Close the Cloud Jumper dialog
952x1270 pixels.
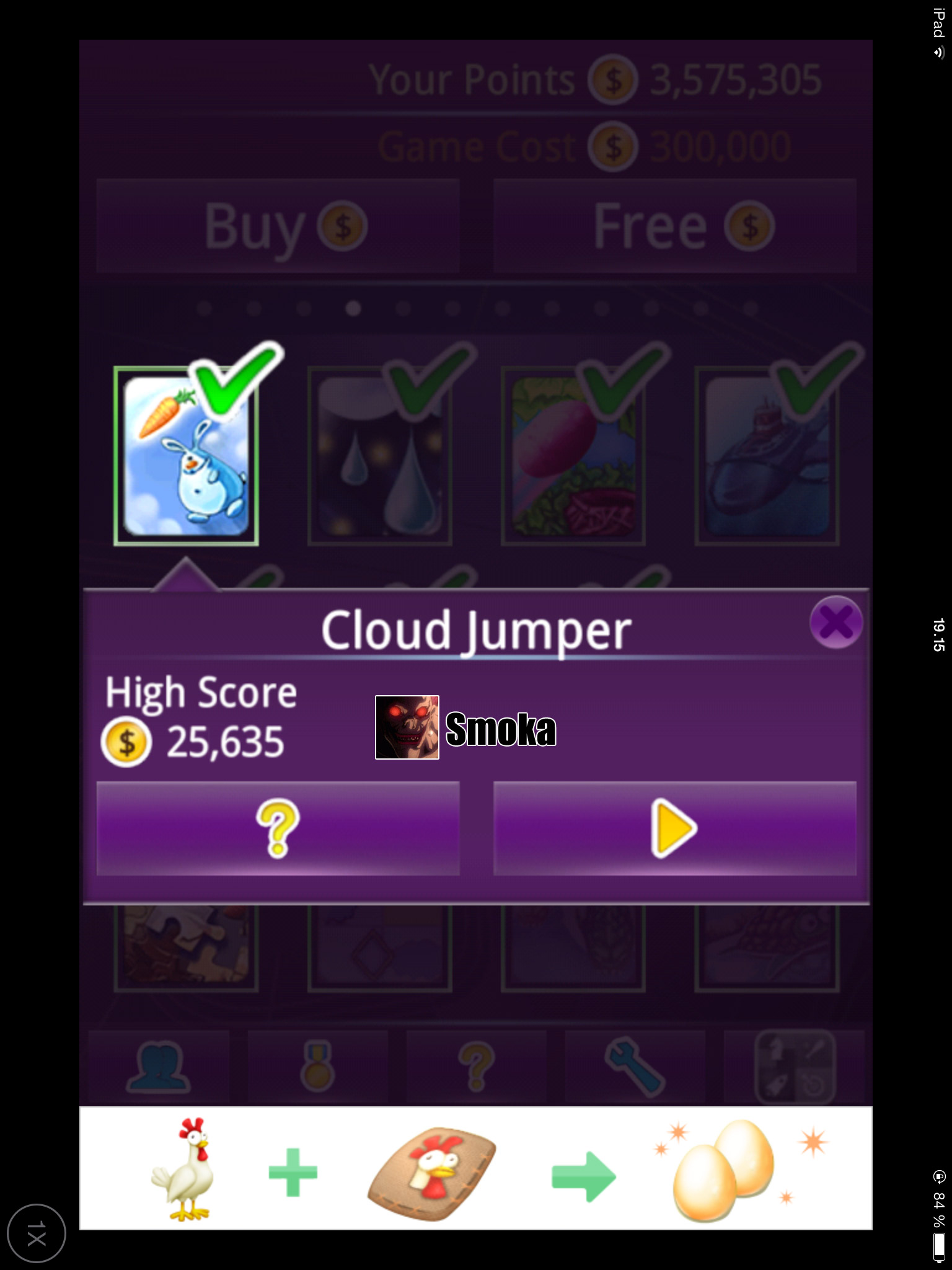835,622
